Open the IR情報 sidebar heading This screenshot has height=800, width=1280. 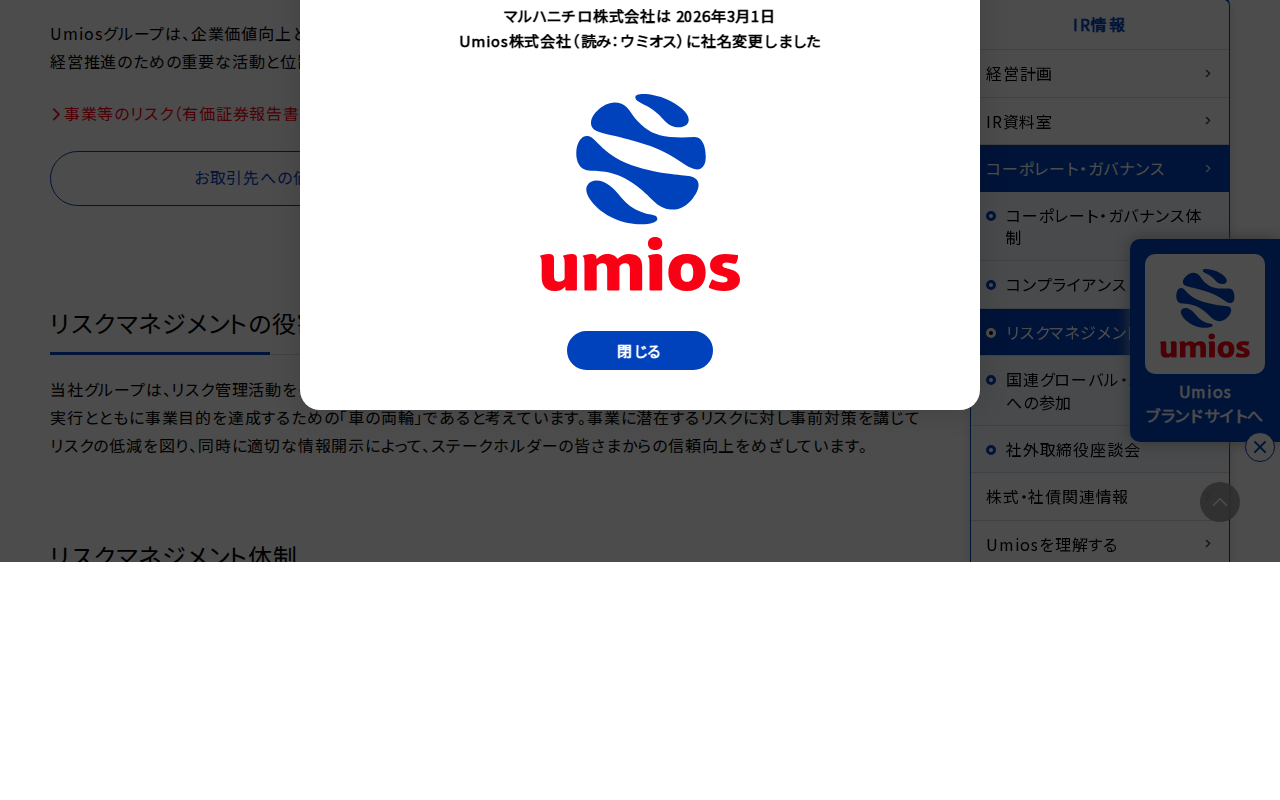(x=1099, y=25)
